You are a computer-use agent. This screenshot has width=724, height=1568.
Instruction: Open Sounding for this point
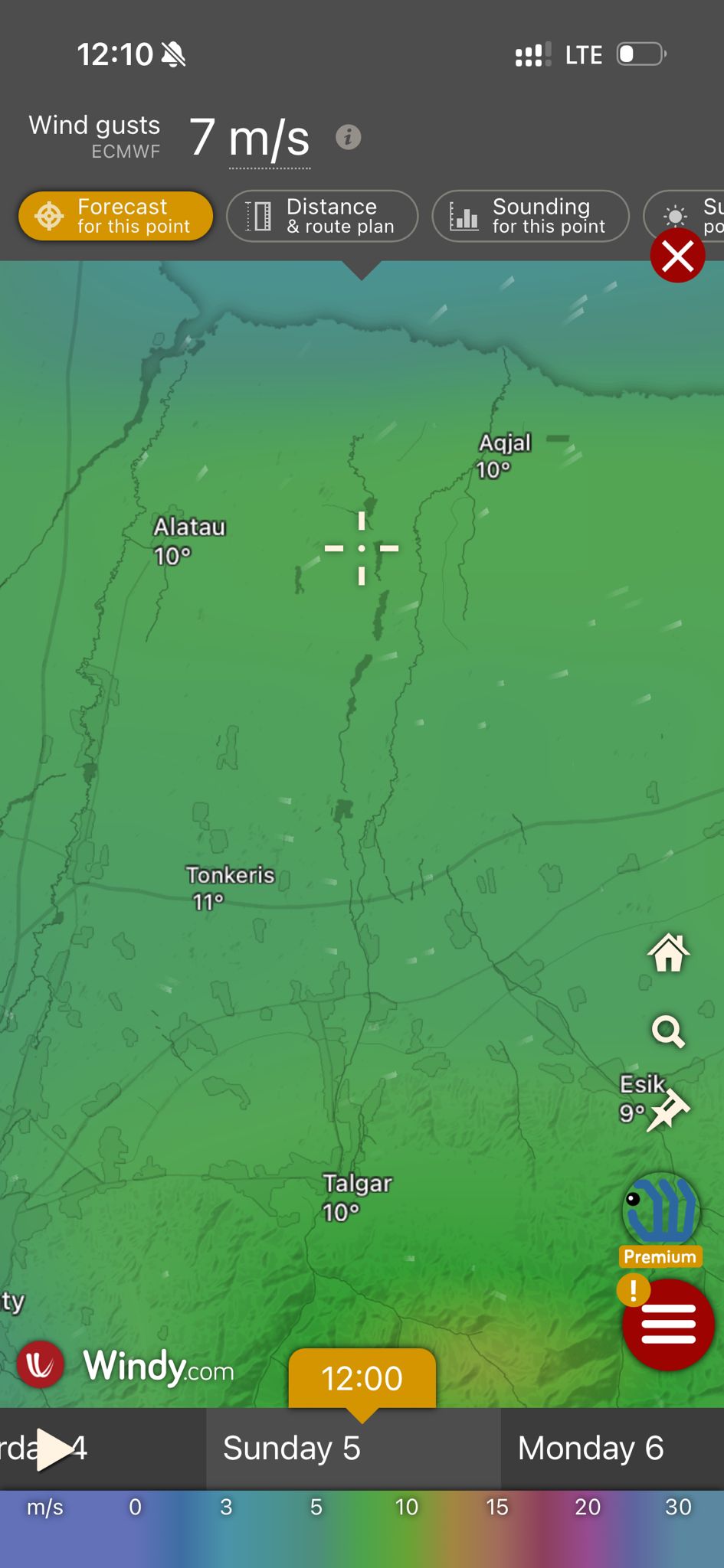(x=530, y=217)
